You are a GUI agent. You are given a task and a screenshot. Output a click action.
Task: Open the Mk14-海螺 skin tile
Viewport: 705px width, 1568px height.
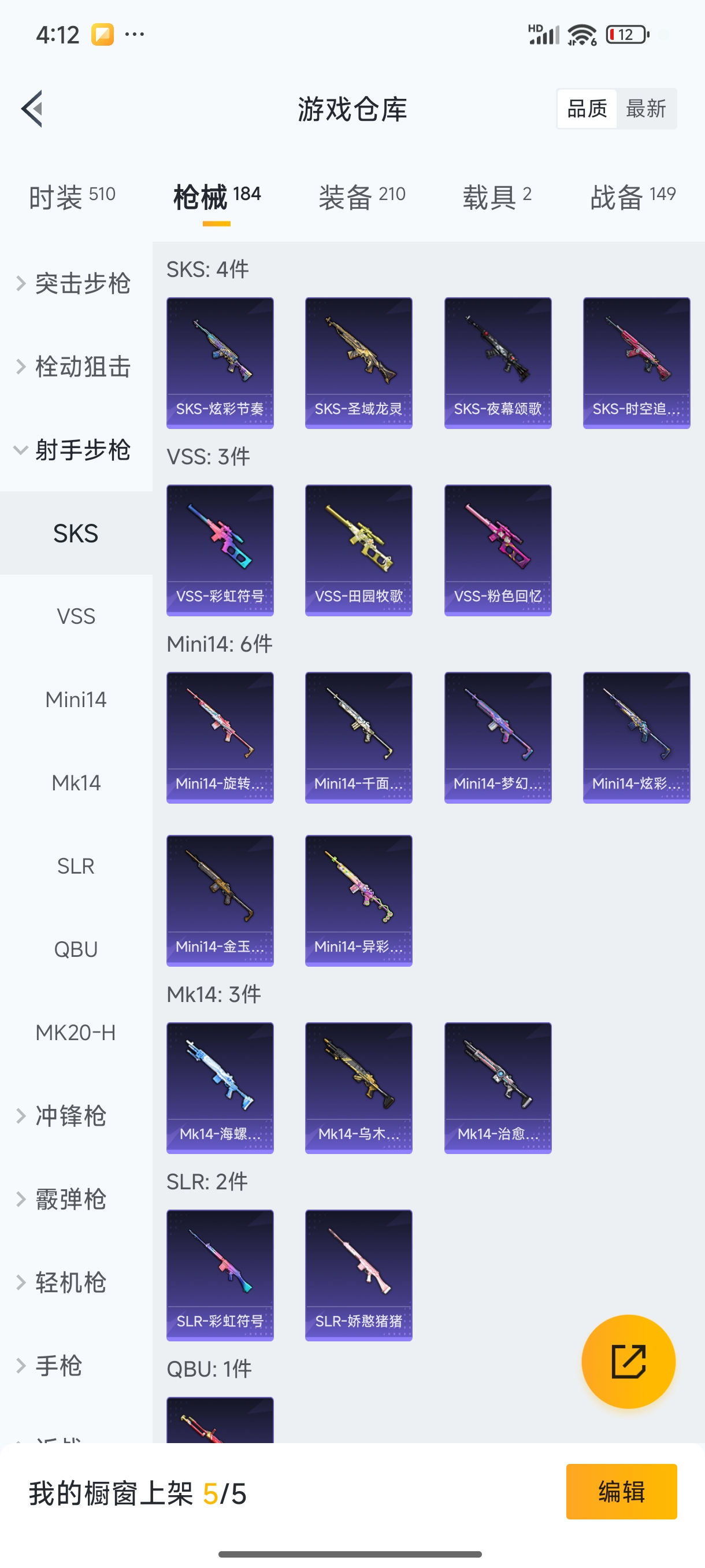click(220, 1088)
